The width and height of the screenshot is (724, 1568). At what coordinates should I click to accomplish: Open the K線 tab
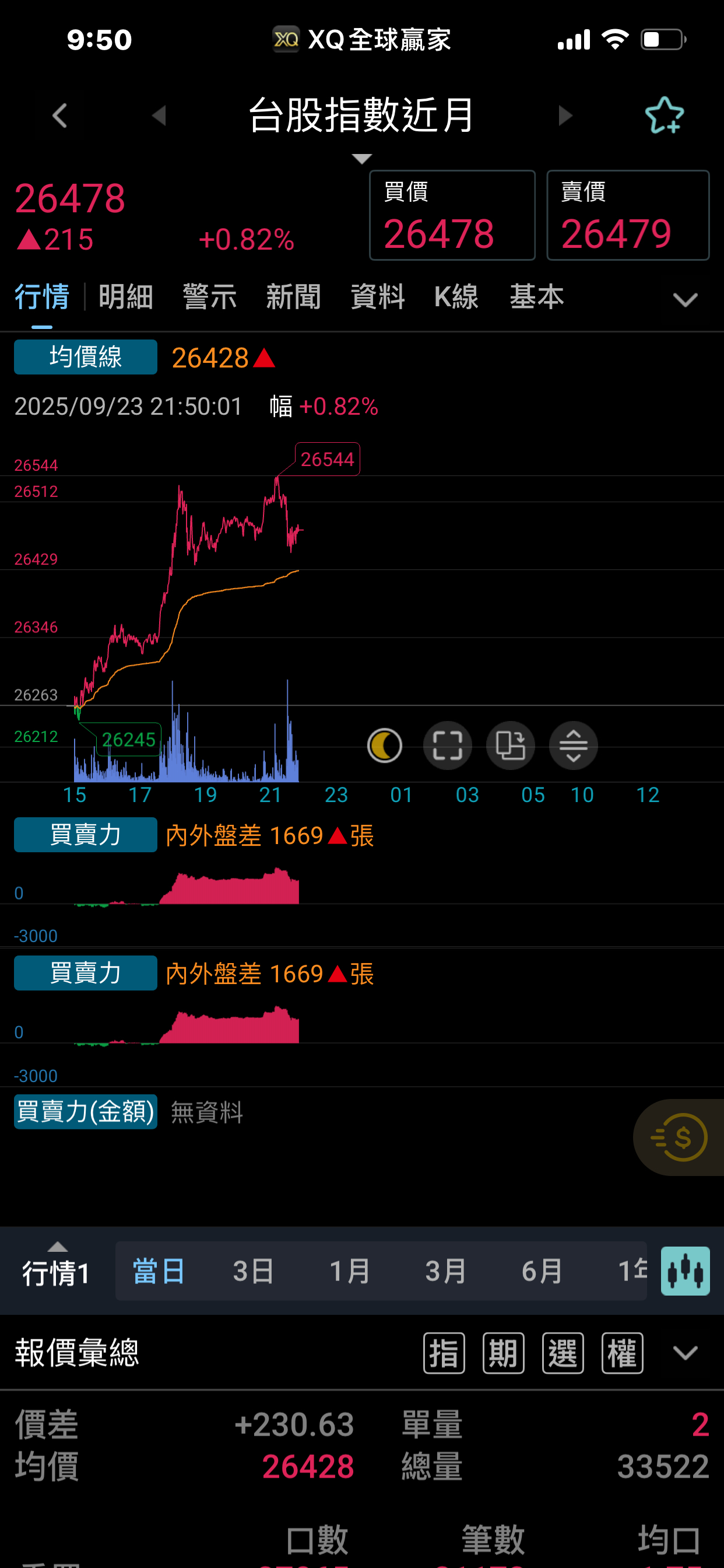tap(456, 297)
